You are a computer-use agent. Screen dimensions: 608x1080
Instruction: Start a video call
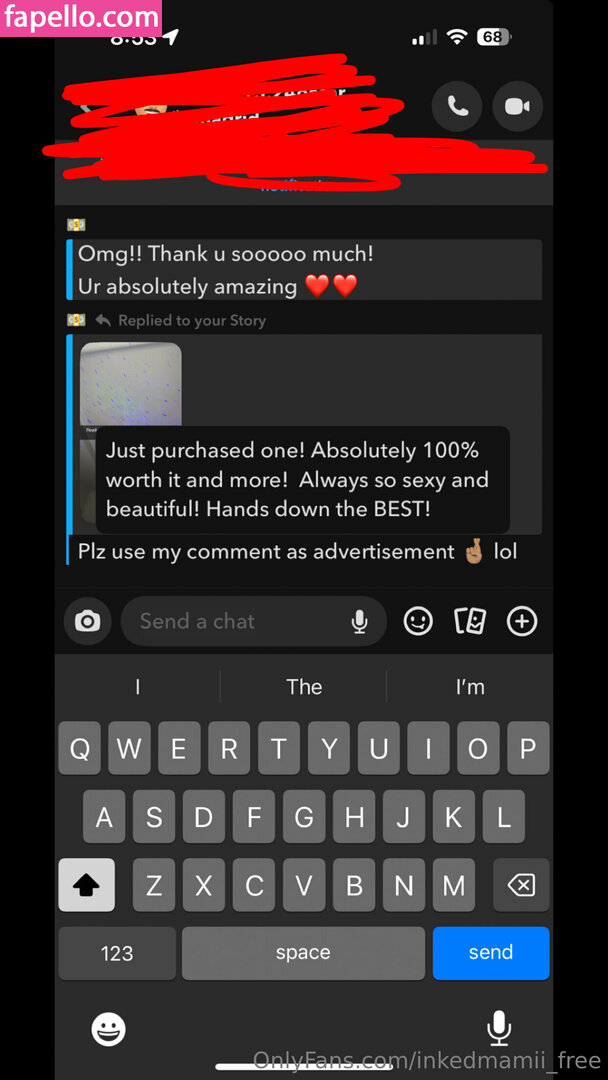click(517, 107)
